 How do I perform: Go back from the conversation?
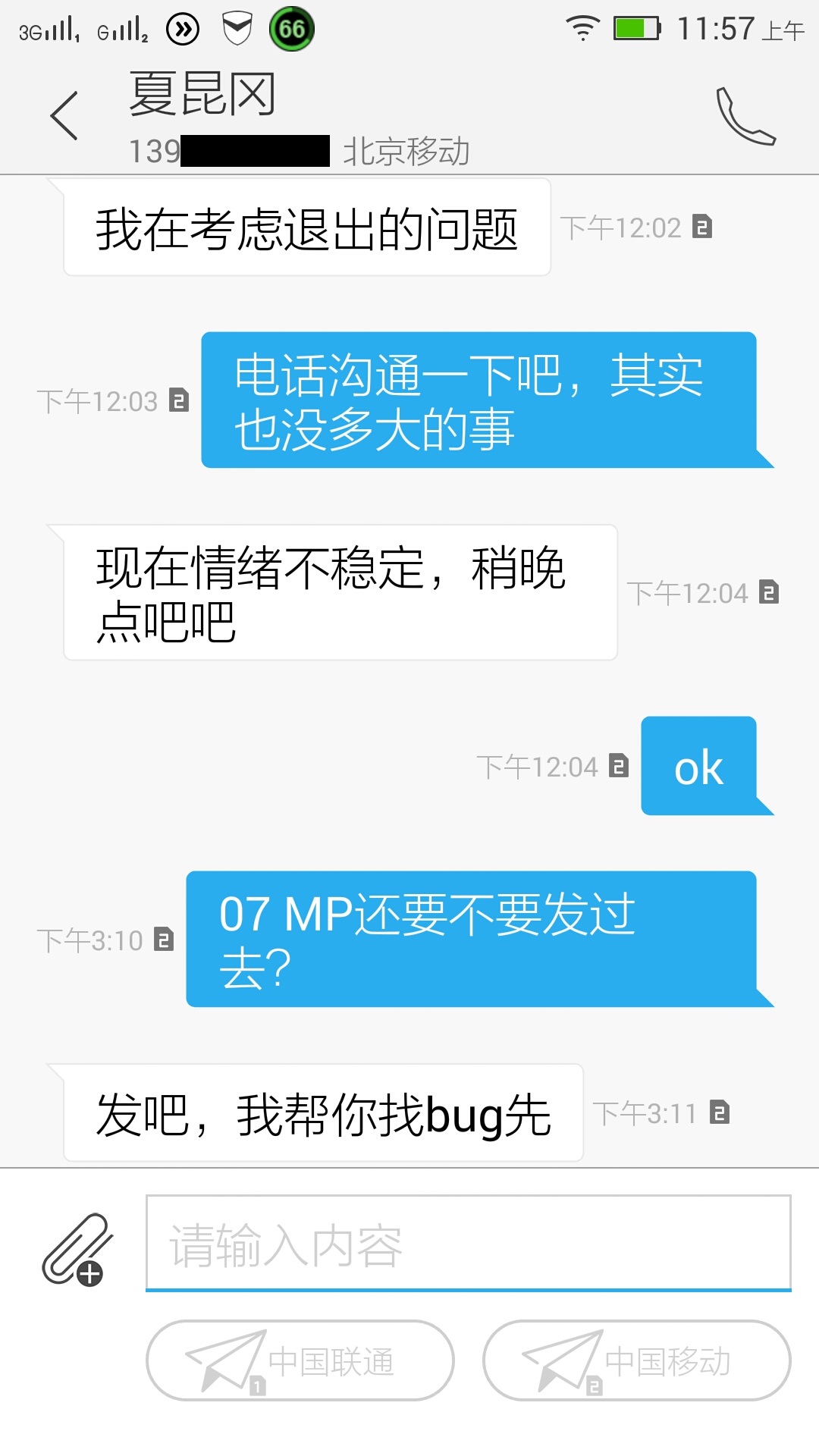[64, 116]
